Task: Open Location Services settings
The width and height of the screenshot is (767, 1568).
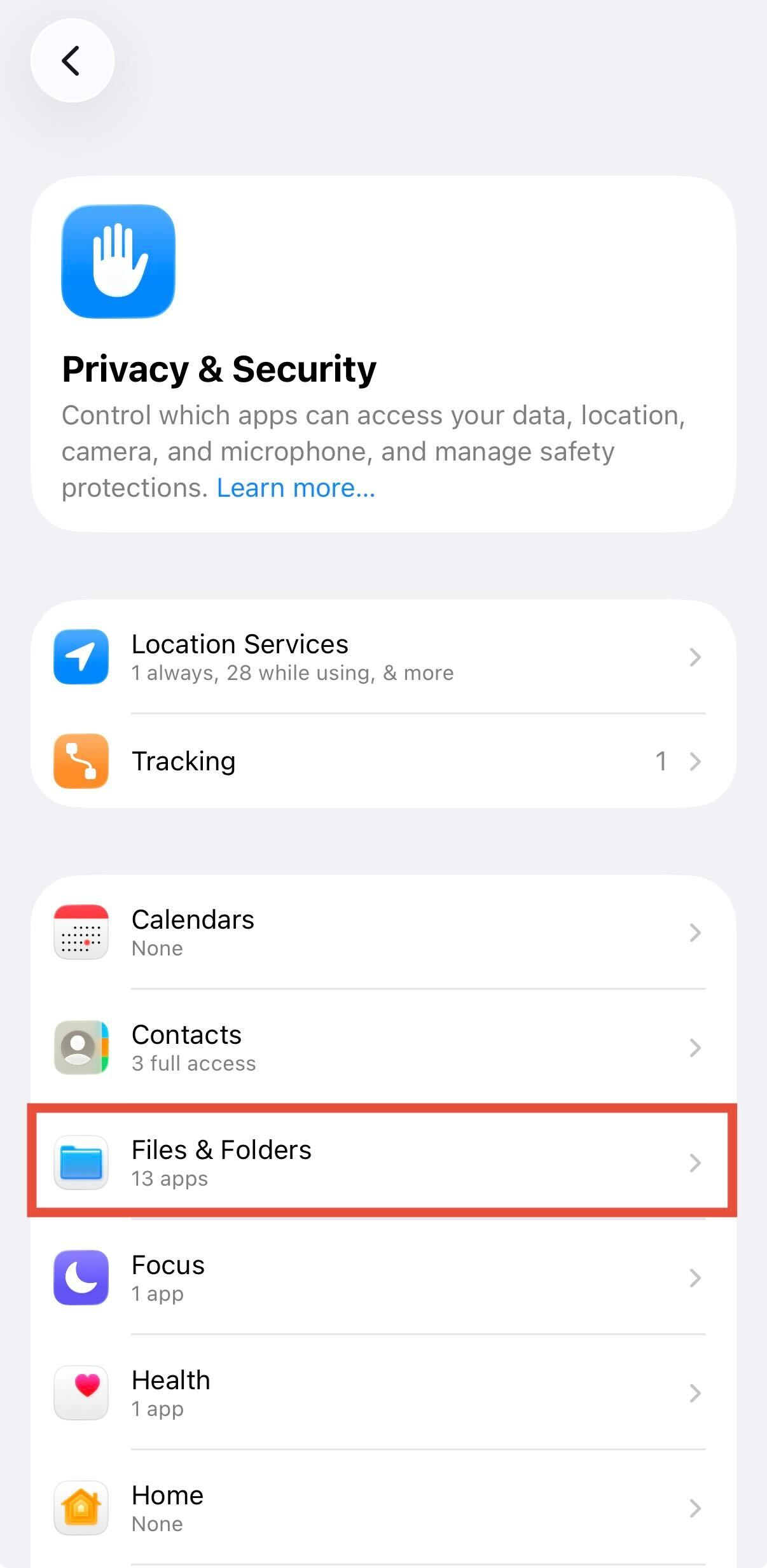Action: click(382, 657)
